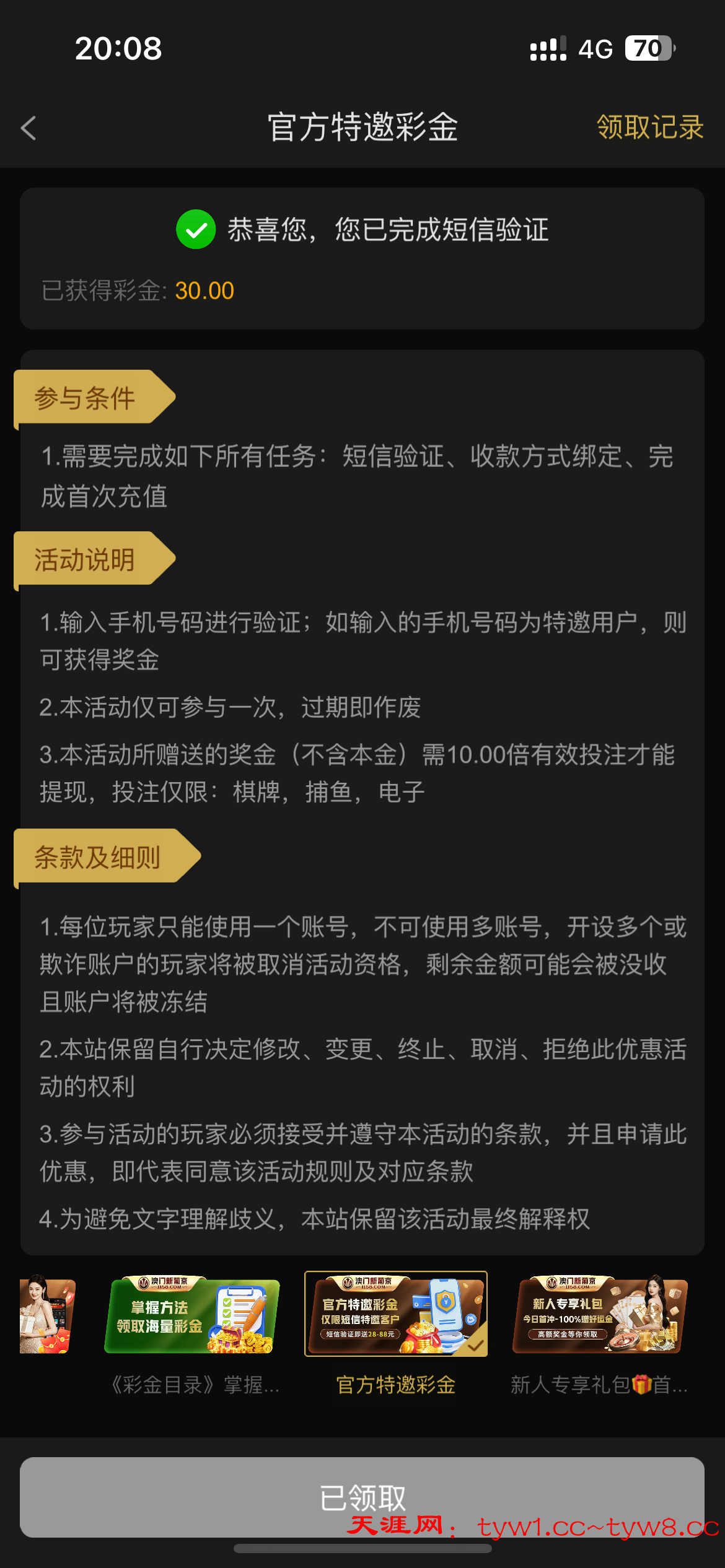This screenshot has width=725, height=1568.
Task: Open 领取记录 claim history
Action: [649, 128]
